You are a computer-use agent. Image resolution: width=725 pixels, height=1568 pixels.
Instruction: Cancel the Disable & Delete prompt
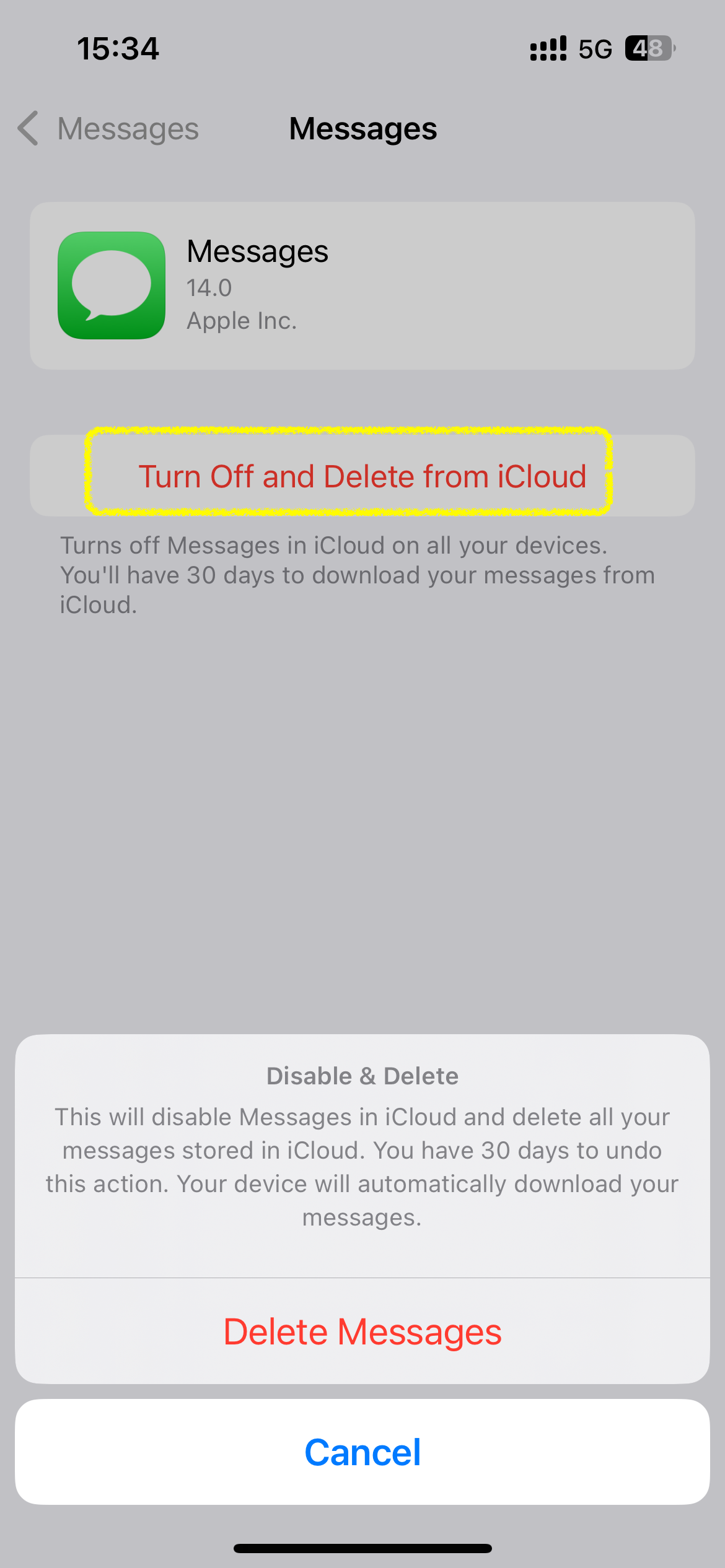(x=362, y=1452)
